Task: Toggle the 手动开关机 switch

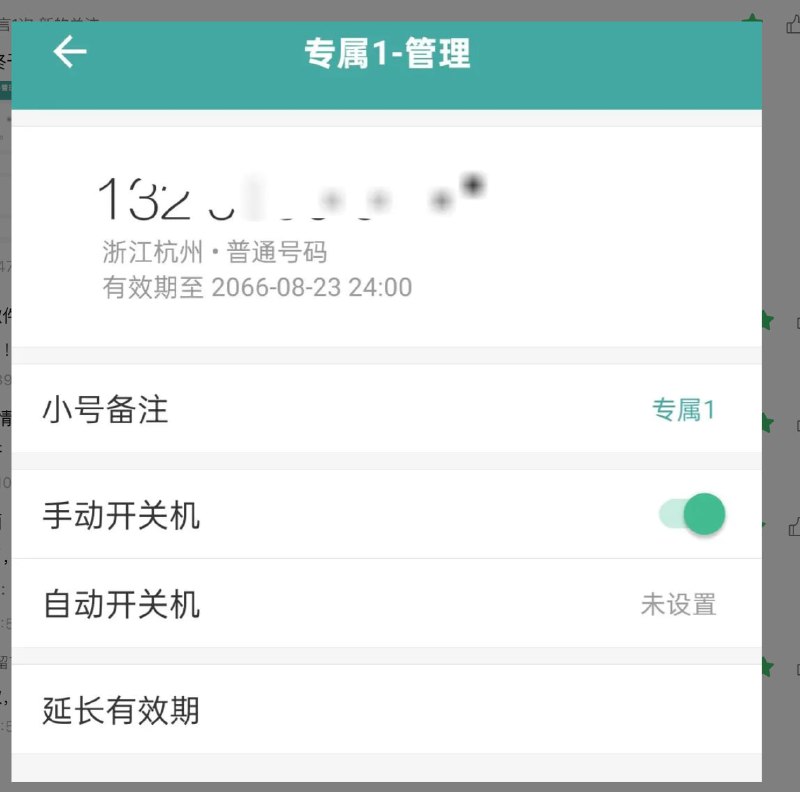Action: click(x=693, y=515)
